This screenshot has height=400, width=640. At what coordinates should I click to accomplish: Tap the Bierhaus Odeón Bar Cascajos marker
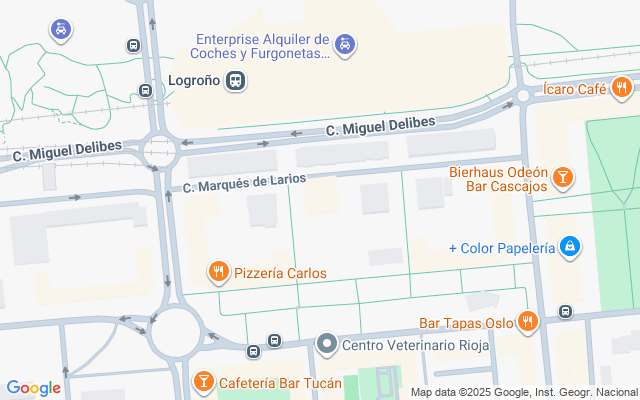point(563,178)
